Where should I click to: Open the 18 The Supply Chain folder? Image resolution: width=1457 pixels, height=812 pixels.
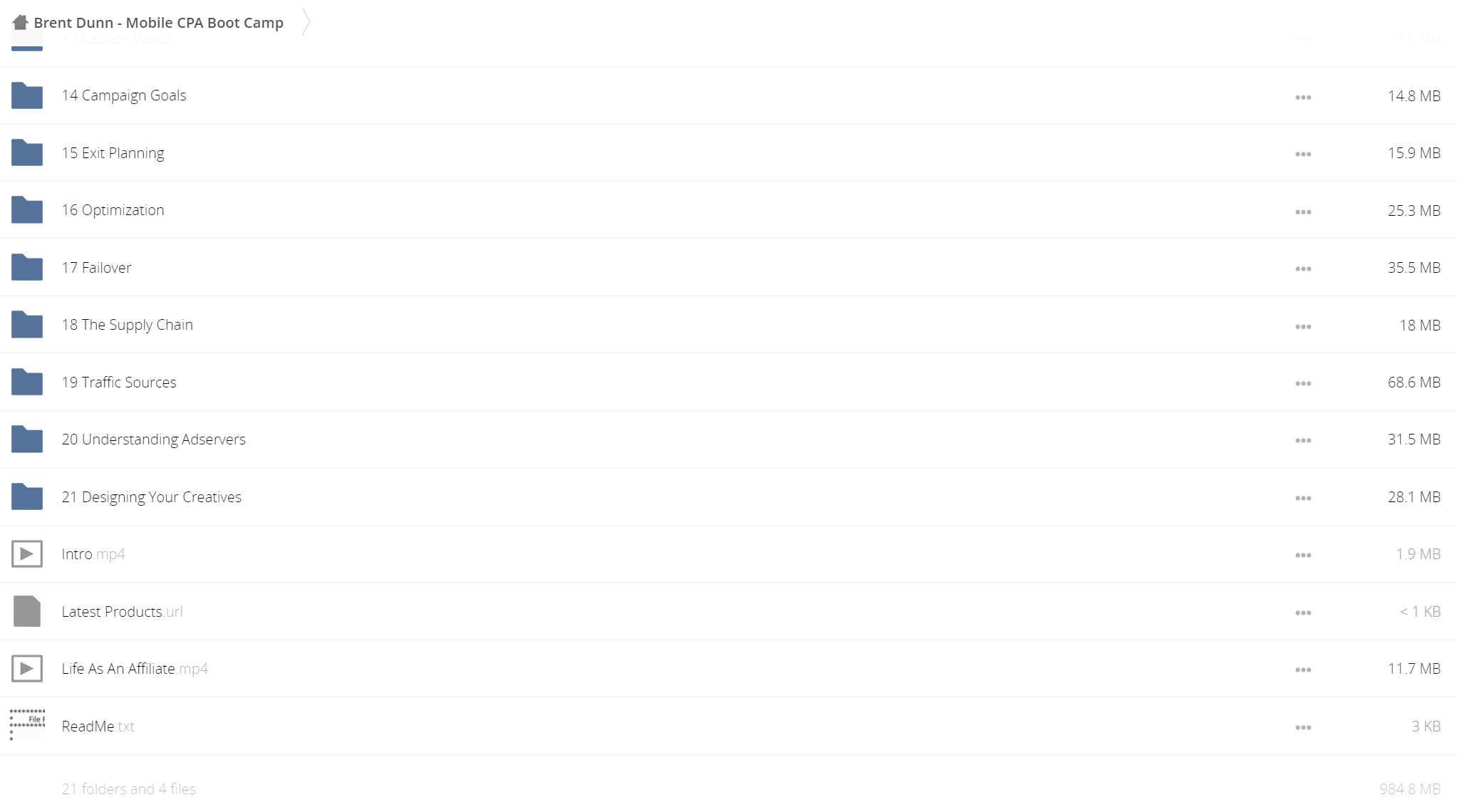coord(127,325)
